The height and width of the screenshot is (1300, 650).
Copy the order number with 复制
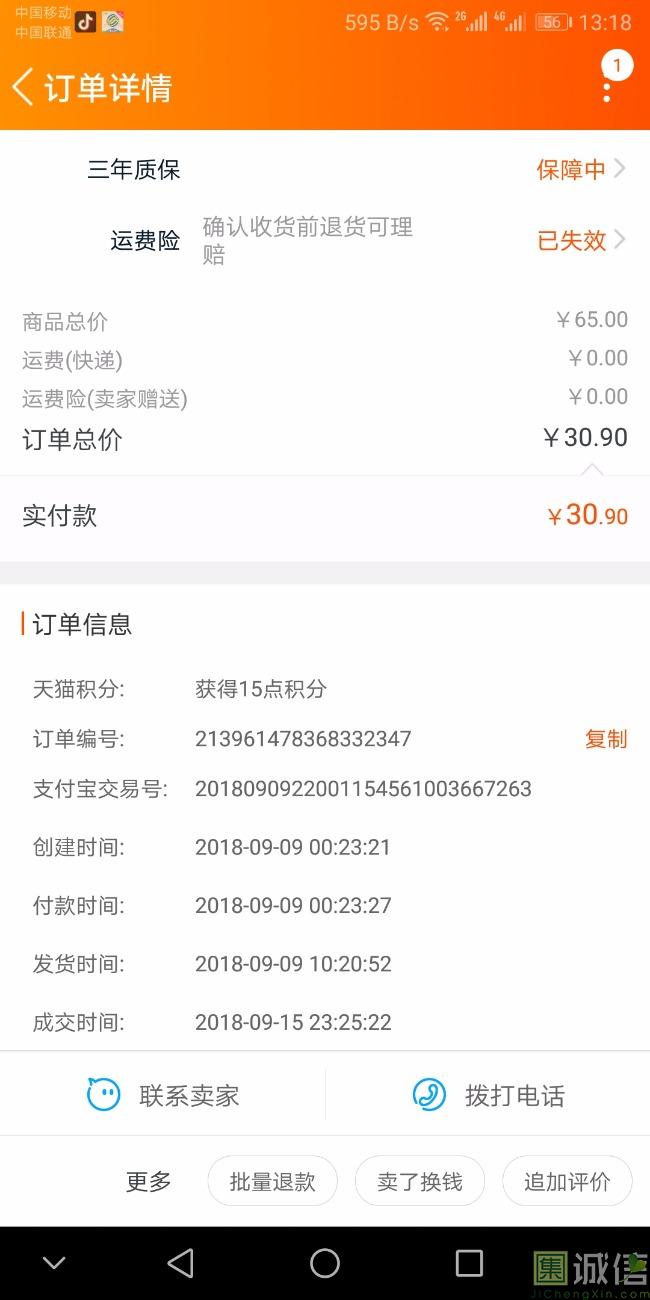tap(606, 739)
